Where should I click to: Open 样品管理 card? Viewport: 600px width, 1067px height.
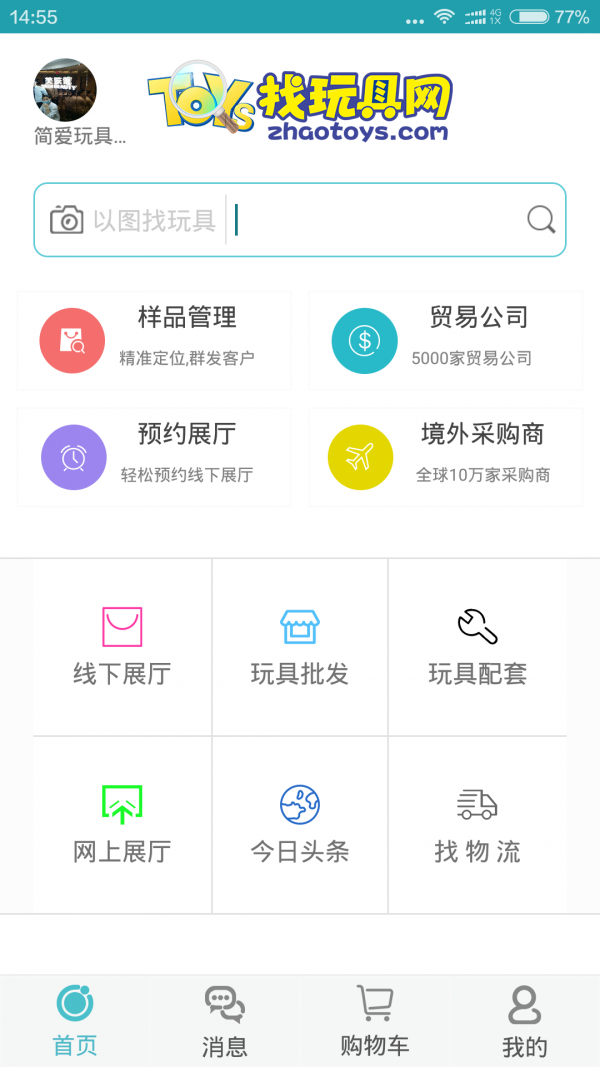click(x=154, y=341)
